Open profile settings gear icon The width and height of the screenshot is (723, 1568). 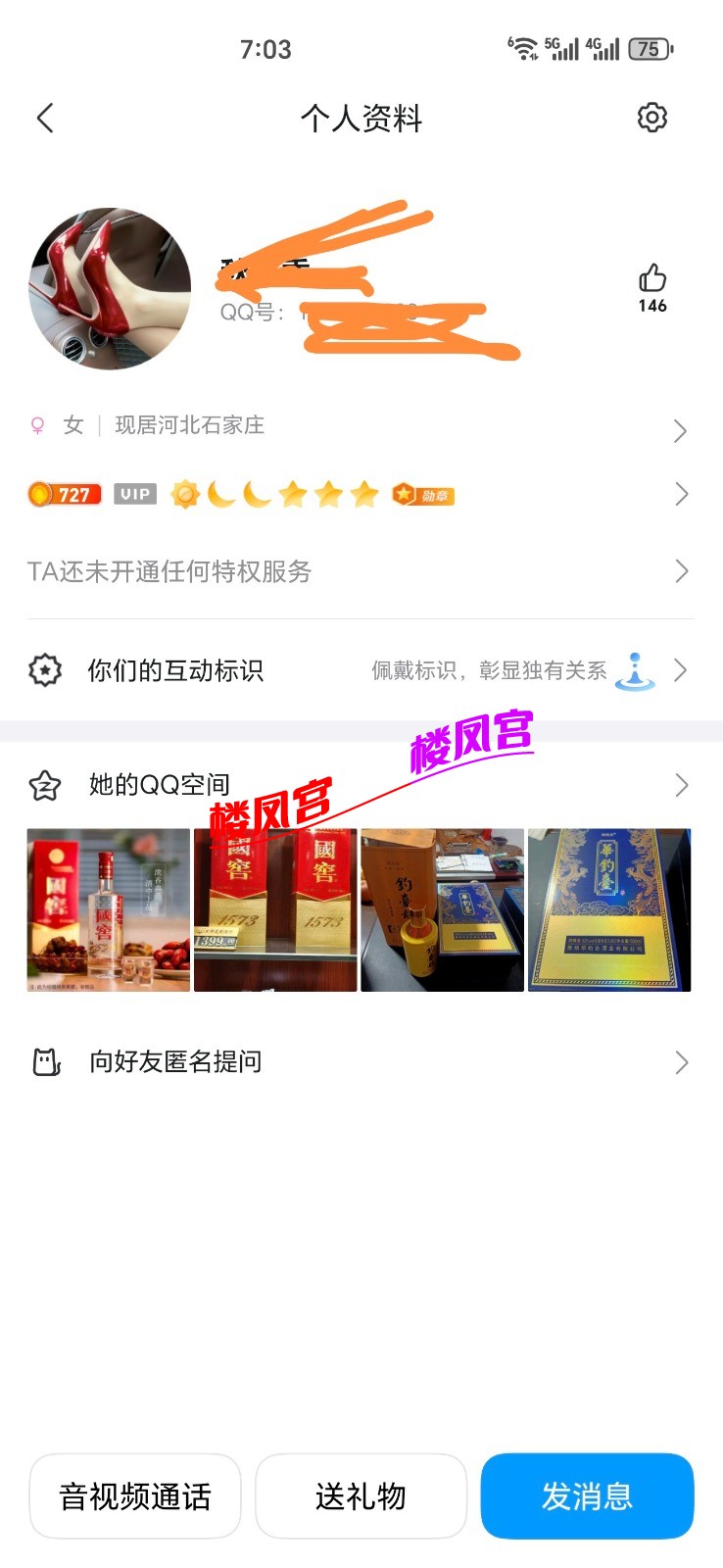(x=651, y=118)
